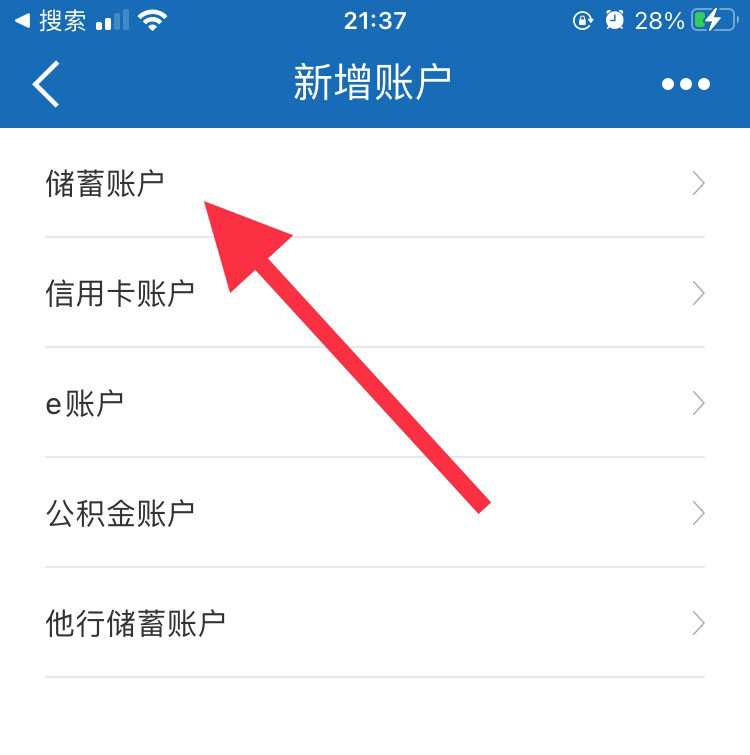Select 他行储蓄账户 option
This screenshot has height=755, width=750.
click(x=374, y=624)
